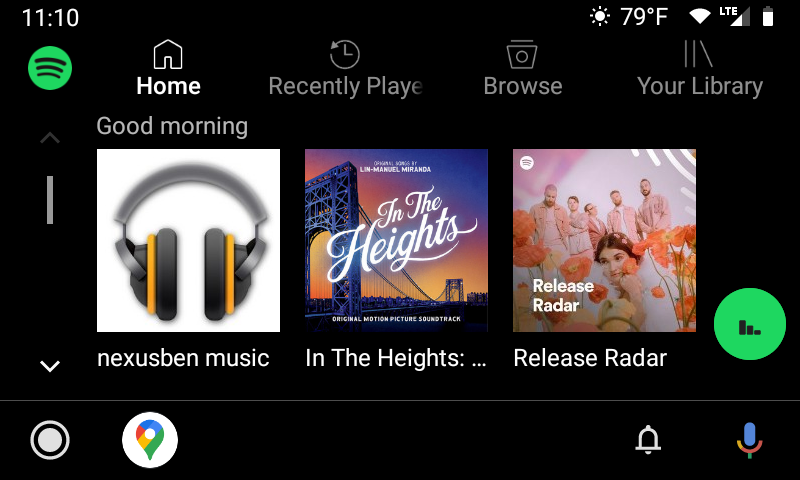The width and height of the screenshot is (800, 480).
Task: Tap the circular home launcher button
Action: click(50, 440)
